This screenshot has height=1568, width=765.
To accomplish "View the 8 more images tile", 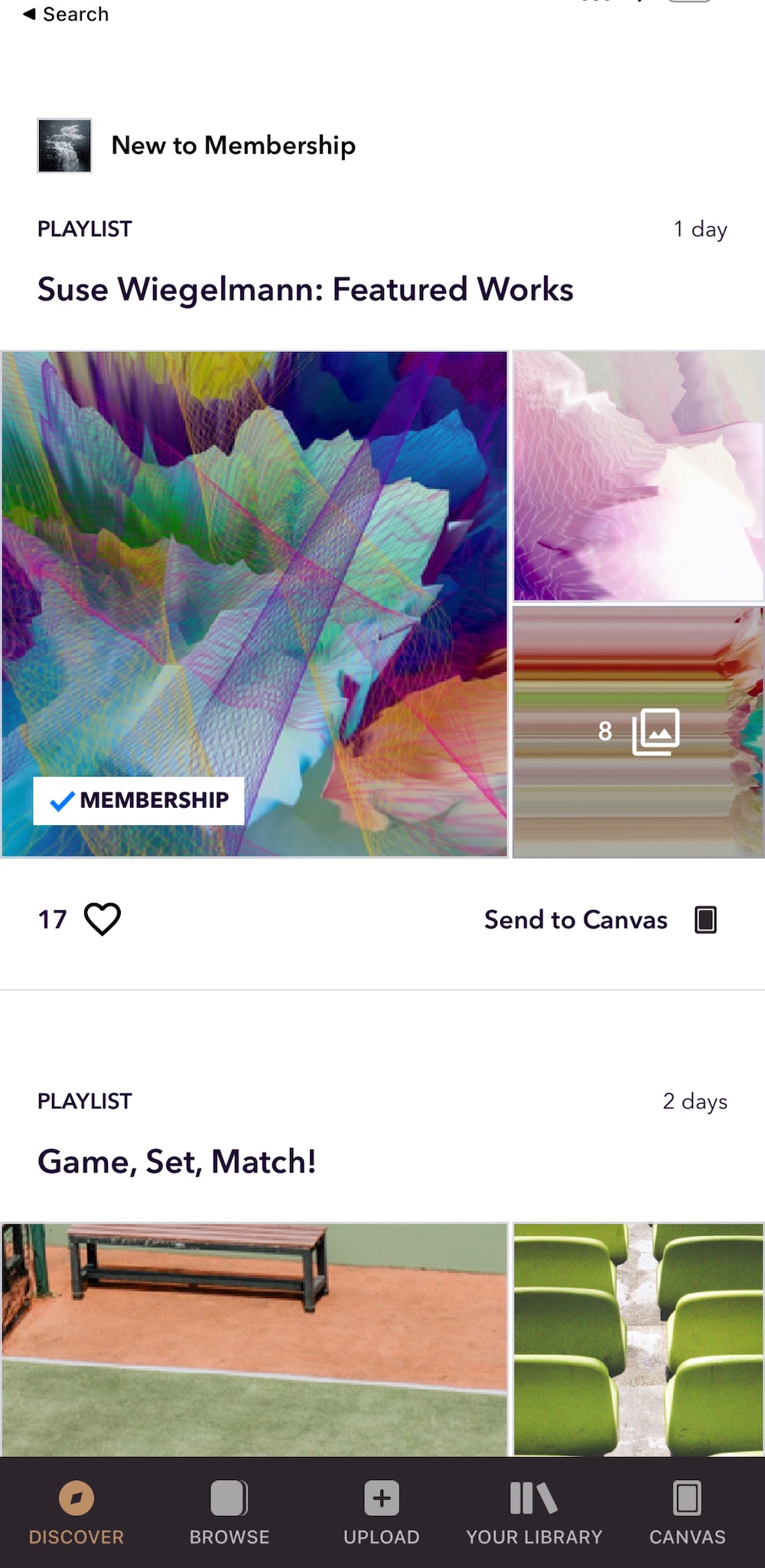I will click(x=638, y=732).
